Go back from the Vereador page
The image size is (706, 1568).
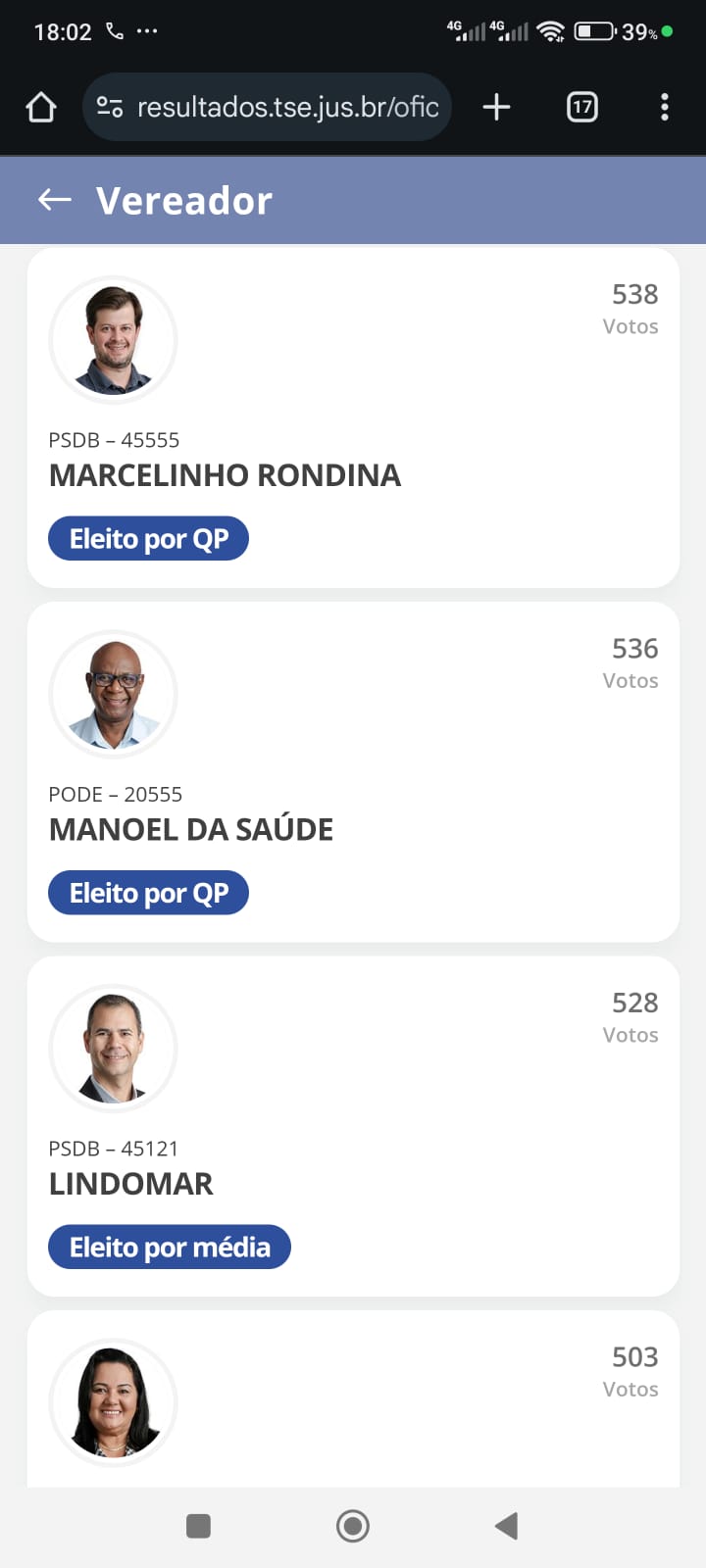pos(55,200)
